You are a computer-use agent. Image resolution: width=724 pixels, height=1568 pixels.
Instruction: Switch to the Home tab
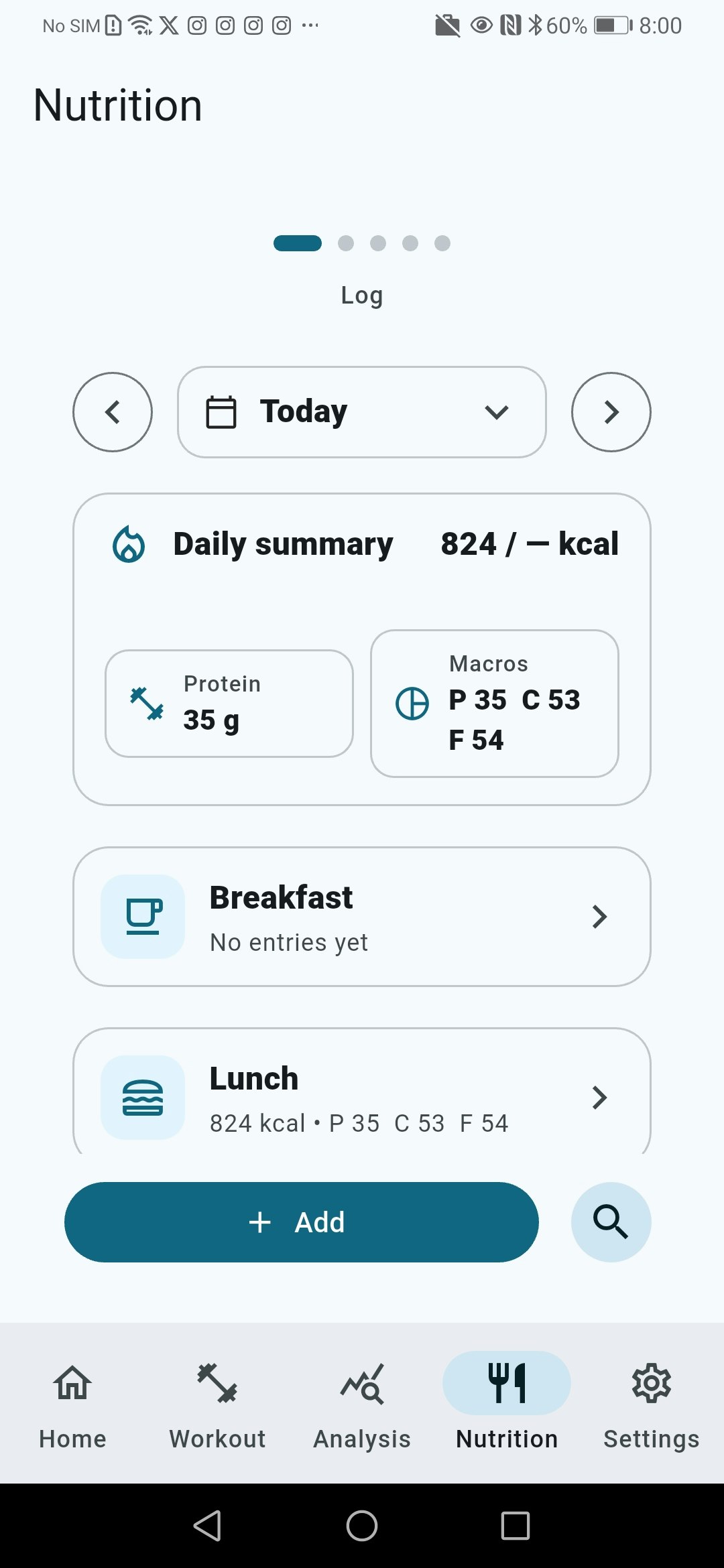coord(72,1403)
